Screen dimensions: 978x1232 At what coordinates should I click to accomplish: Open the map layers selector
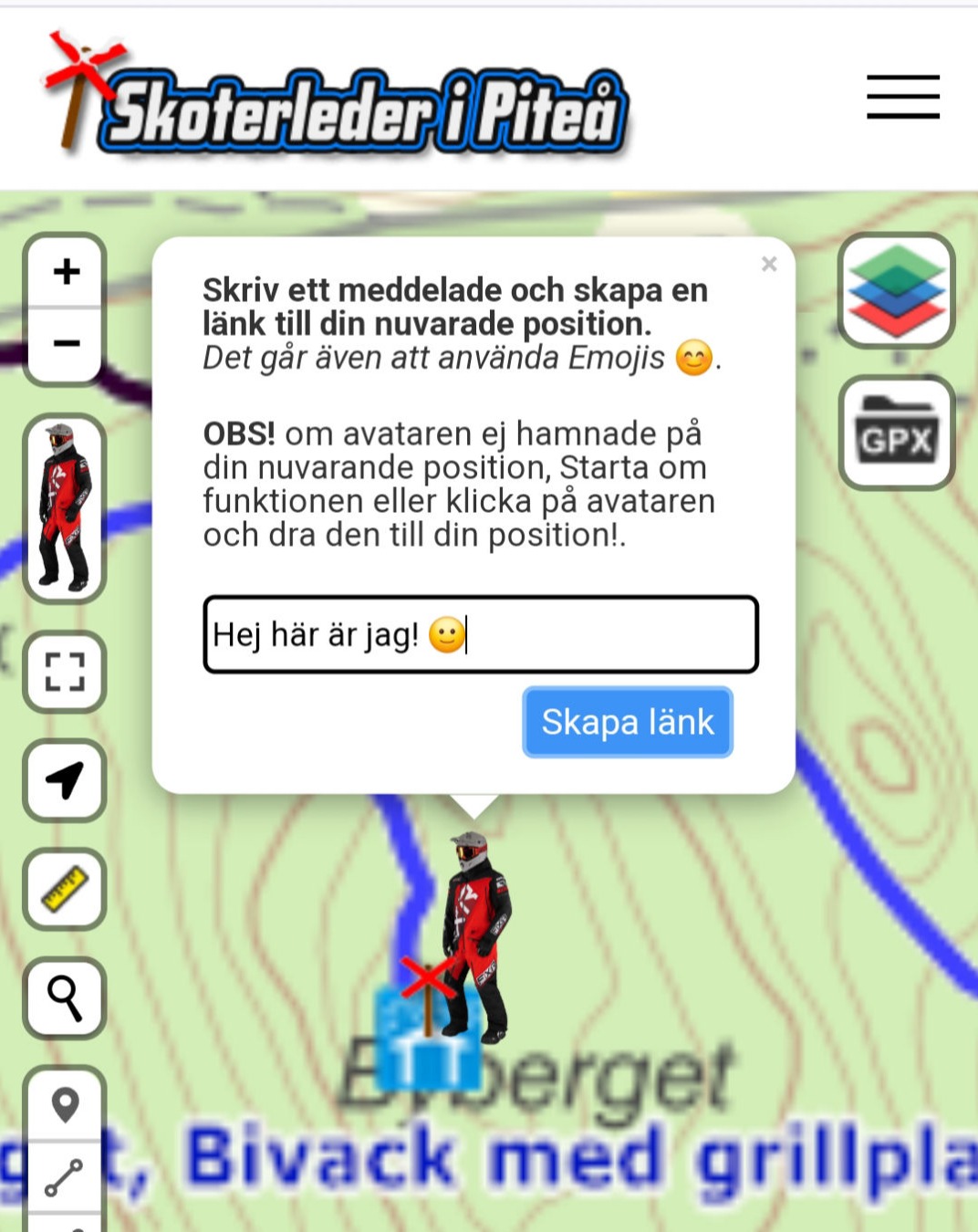pyautogui.click(x=896, y=290)
